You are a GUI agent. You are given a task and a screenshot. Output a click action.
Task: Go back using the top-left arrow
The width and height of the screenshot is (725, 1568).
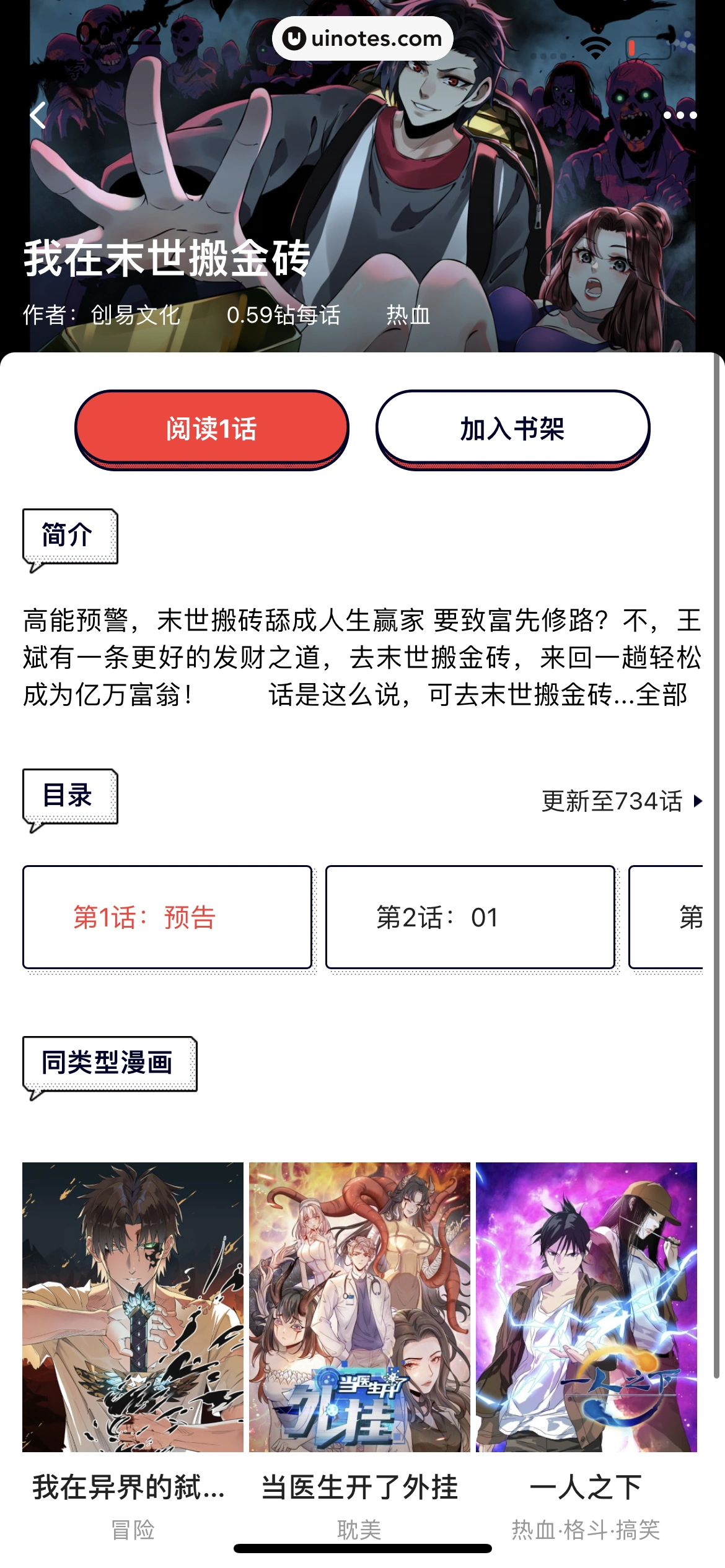[x=38, y=115]
